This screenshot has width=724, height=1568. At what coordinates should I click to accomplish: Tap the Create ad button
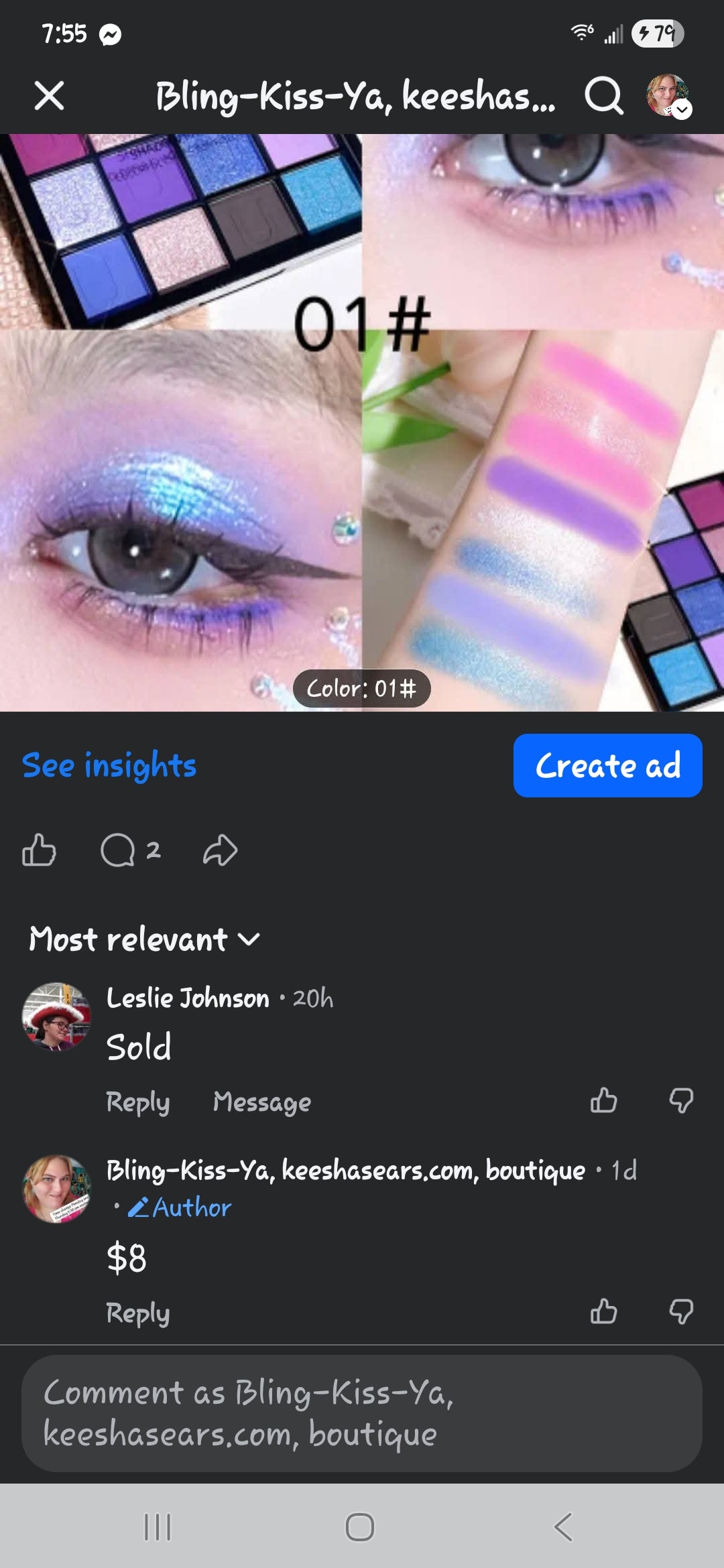point(607,765)
